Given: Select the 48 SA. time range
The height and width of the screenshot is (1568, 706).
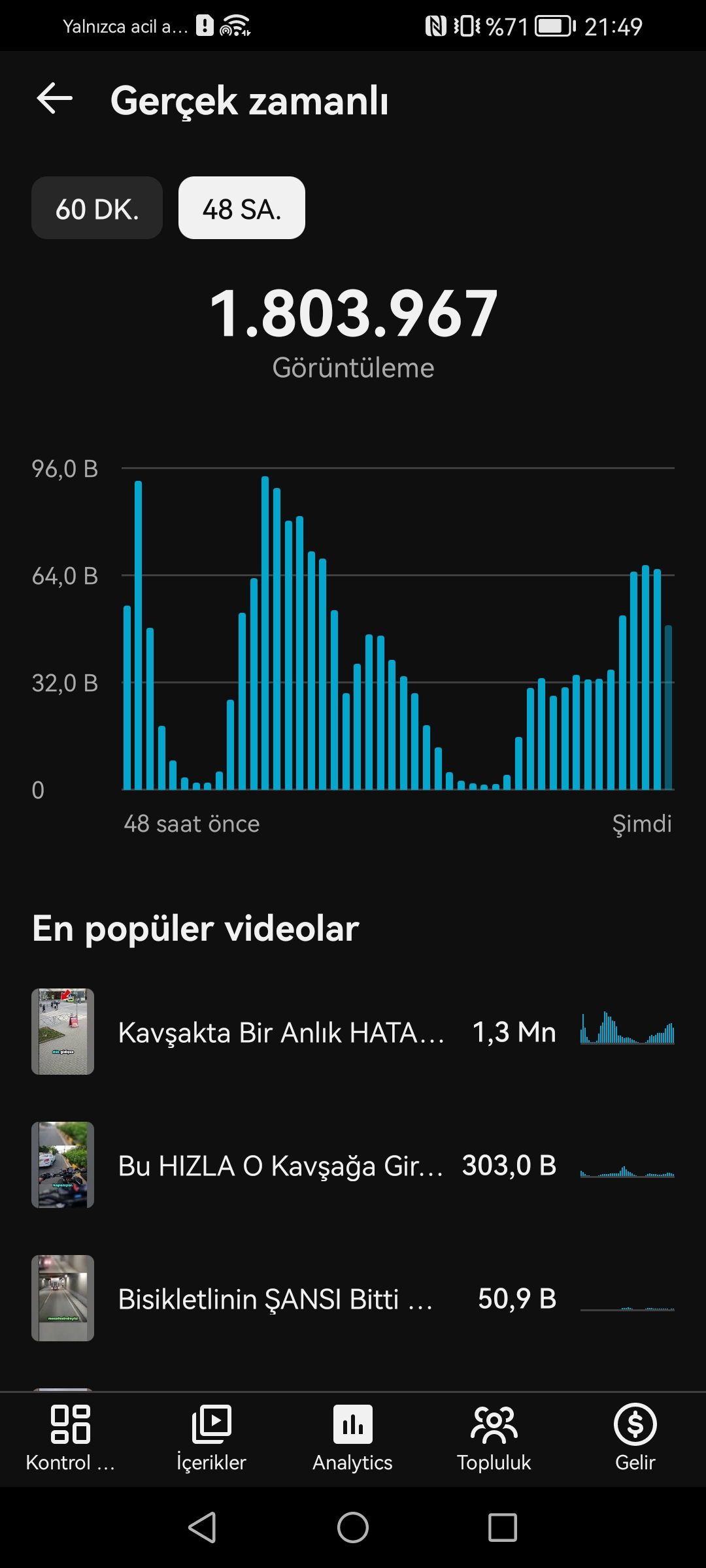Looking at the screenshot, I should pos(242,208).
